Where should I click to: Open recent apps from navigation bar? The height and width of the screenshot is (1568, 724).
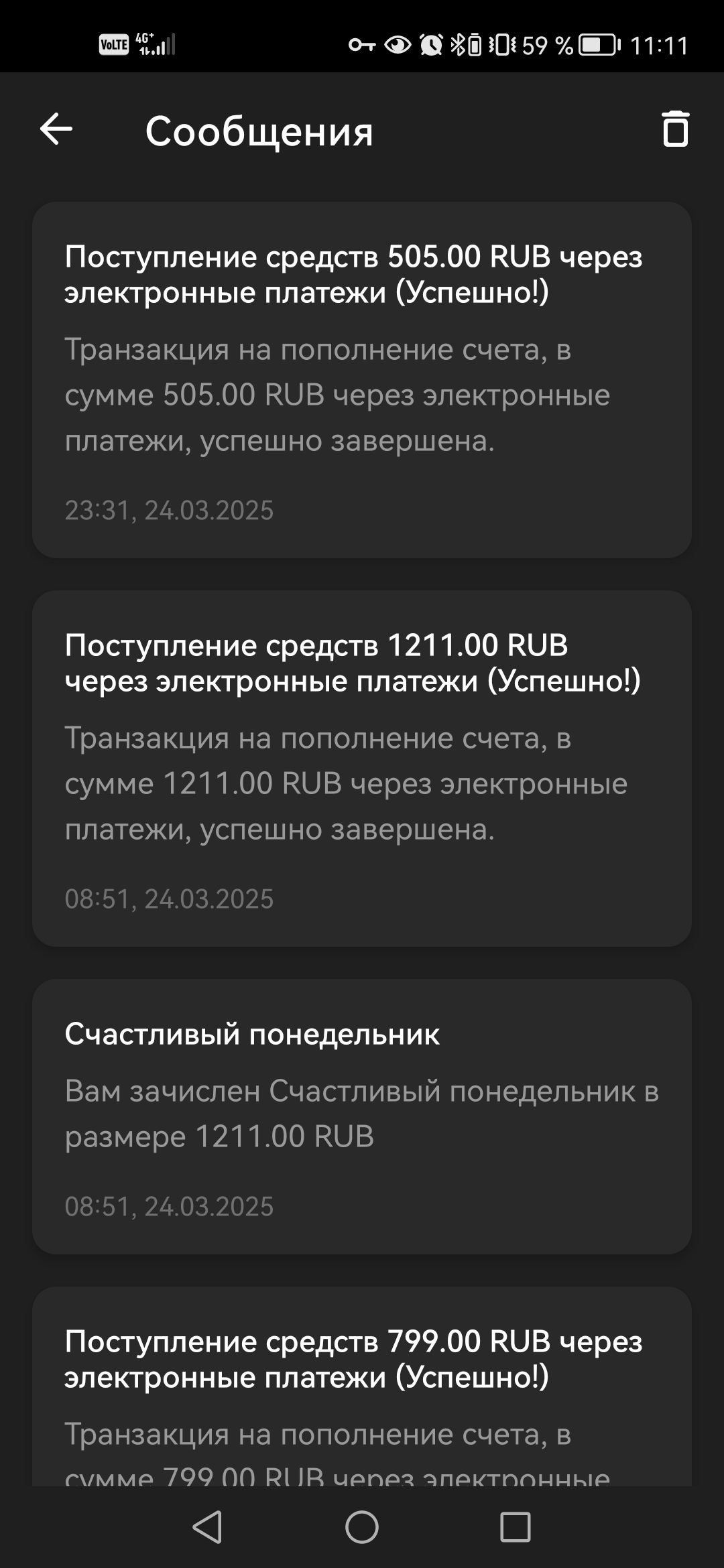point(516,1528)
